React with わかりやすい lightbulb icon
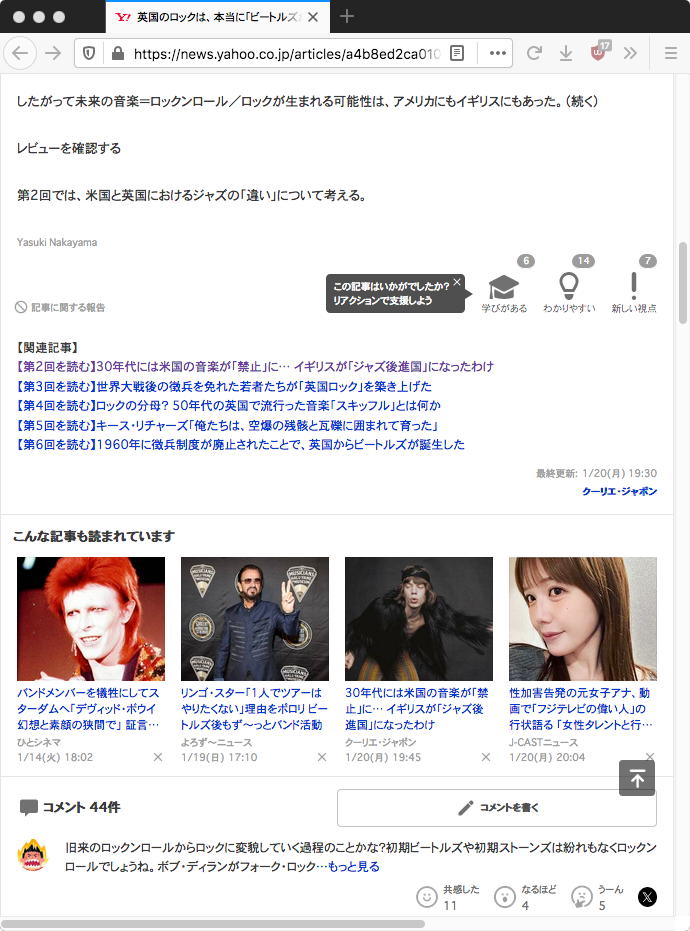Image resolution: width=690 pixels, height=931 pixels. tap(569, 287)
